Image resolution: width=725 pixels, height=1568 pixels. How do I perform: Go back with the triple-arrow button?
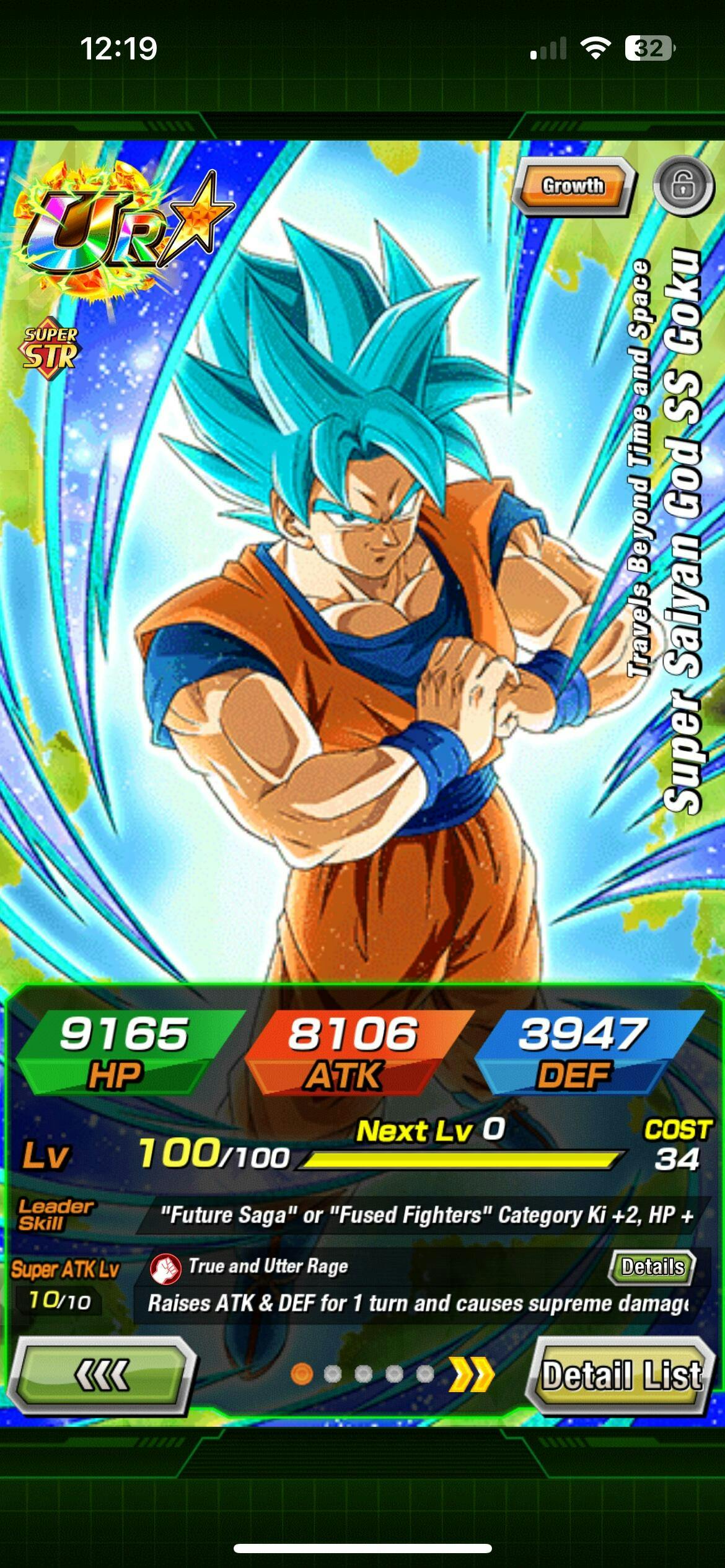point(101,1375)
